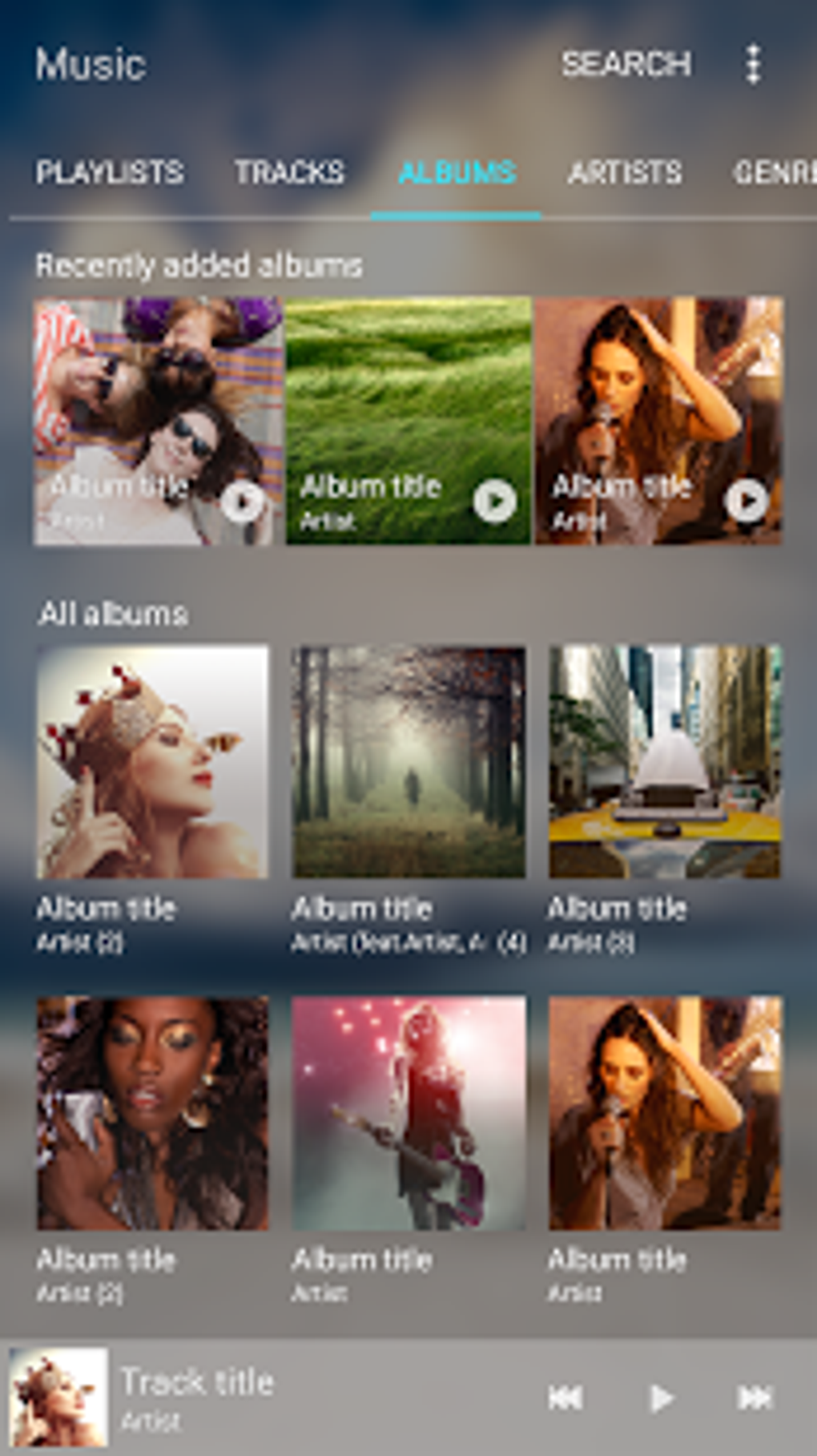
Task: Tap the SEARCH button
Action: (626, 64)
